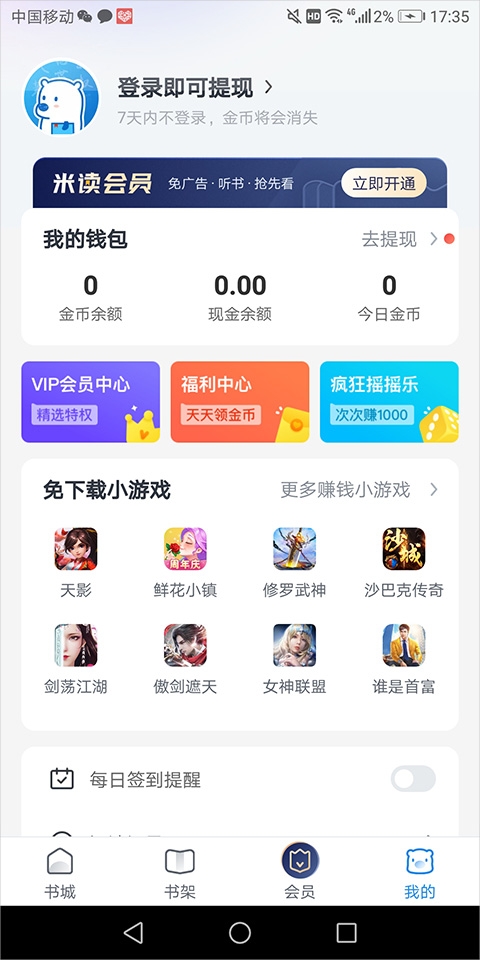This screenshot has height=960, width=480.
Task: Switch to the 书城 tab
Action: pos(60,872)
